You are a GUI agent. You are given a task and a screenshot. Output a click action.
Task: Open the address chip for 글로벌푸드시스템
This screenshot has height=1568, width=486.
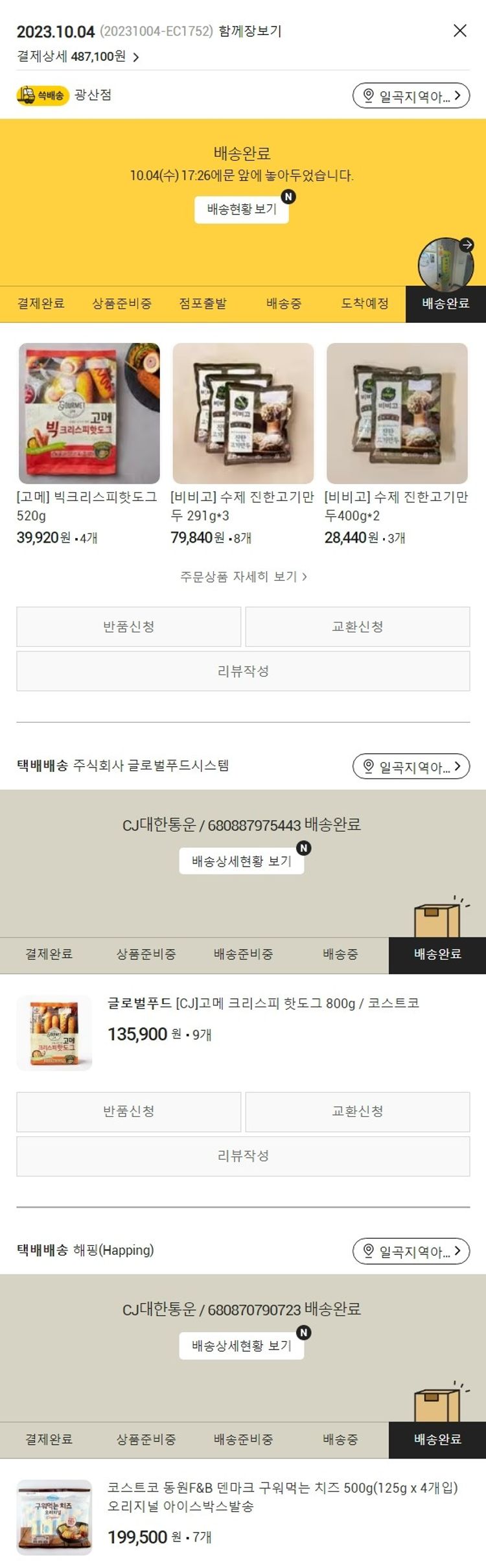click(411, 766)
